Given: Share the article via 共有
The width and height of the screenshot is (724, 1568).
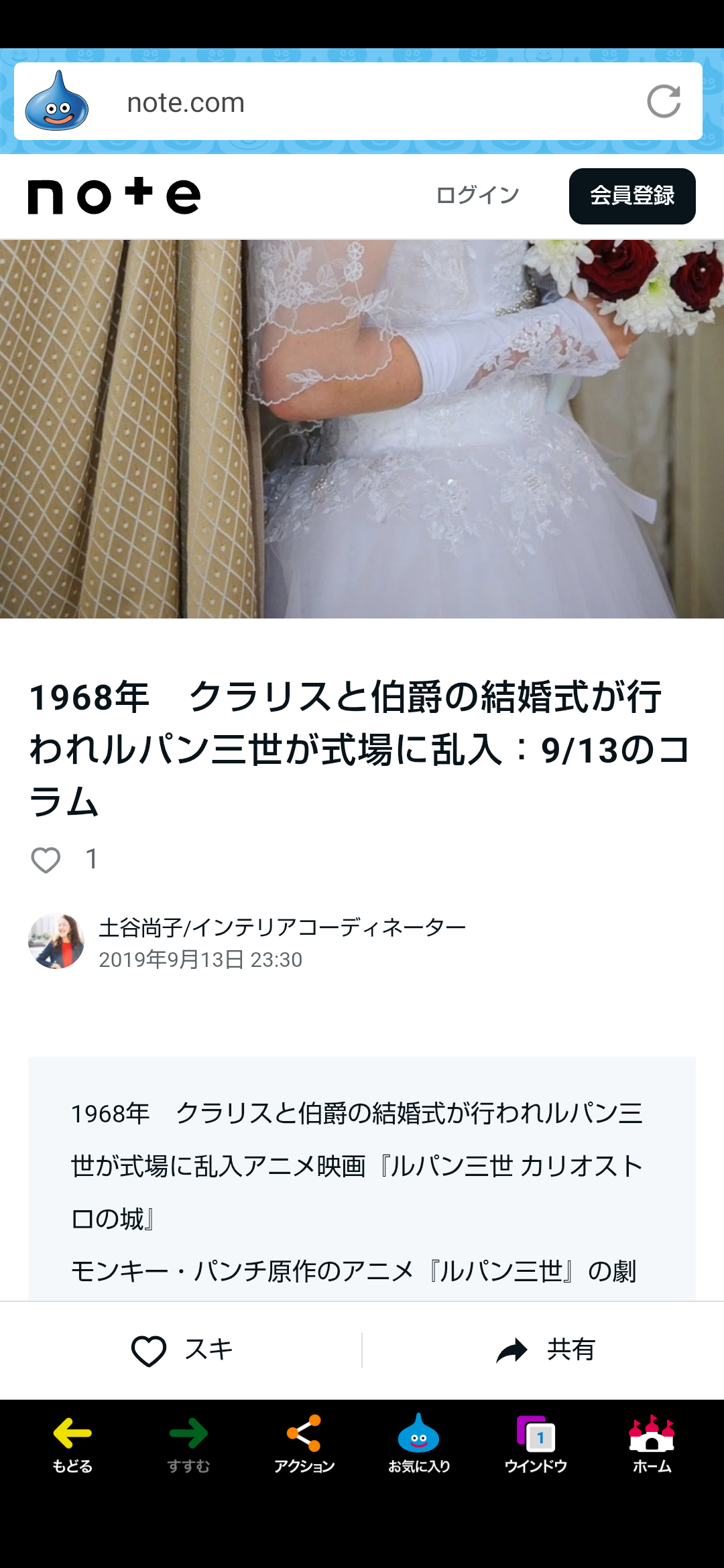Looking at the screenshot, I should (545, 1350).
